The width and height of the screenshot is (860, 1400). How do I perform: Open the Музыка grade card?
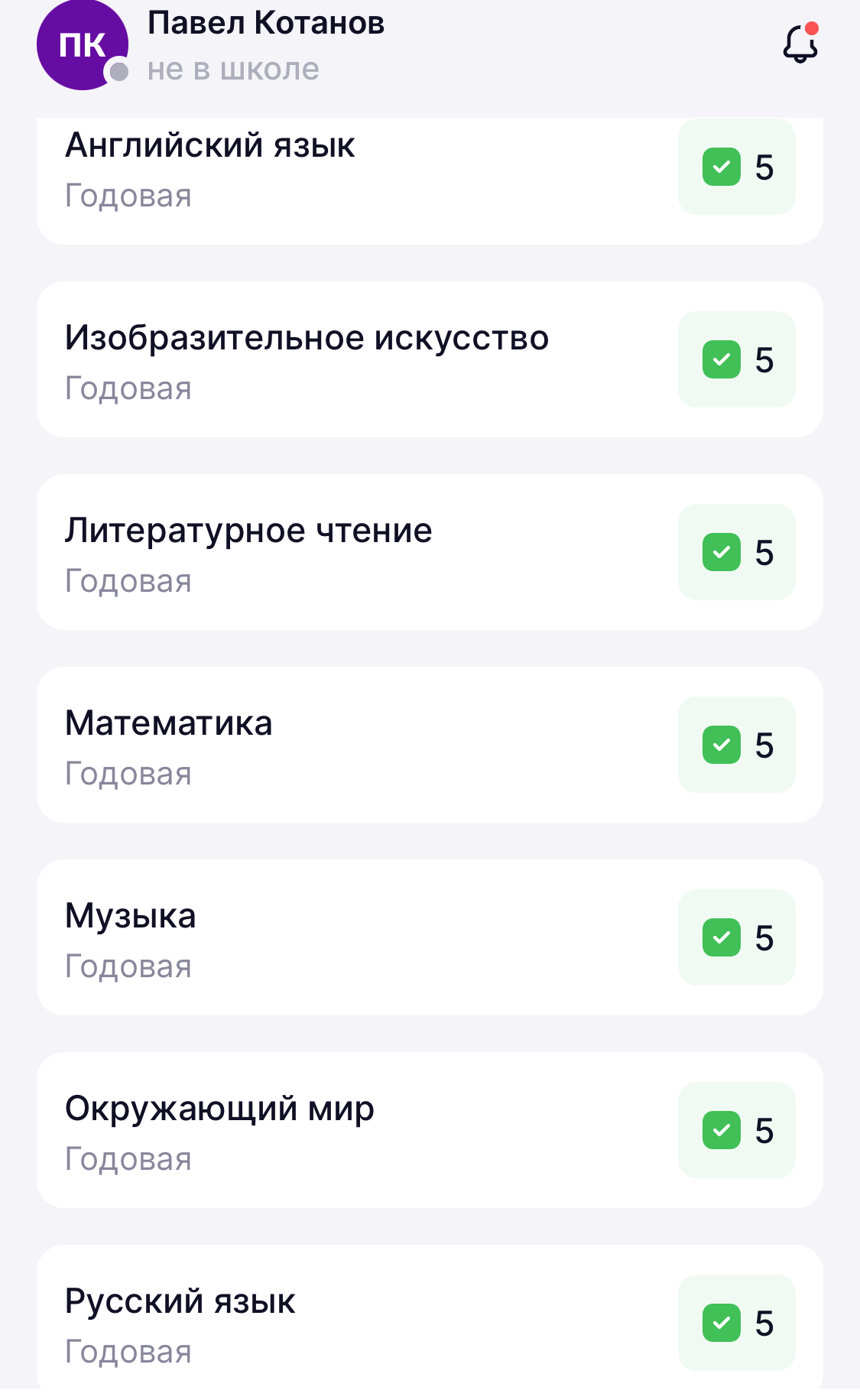click(x=430, y=937)
